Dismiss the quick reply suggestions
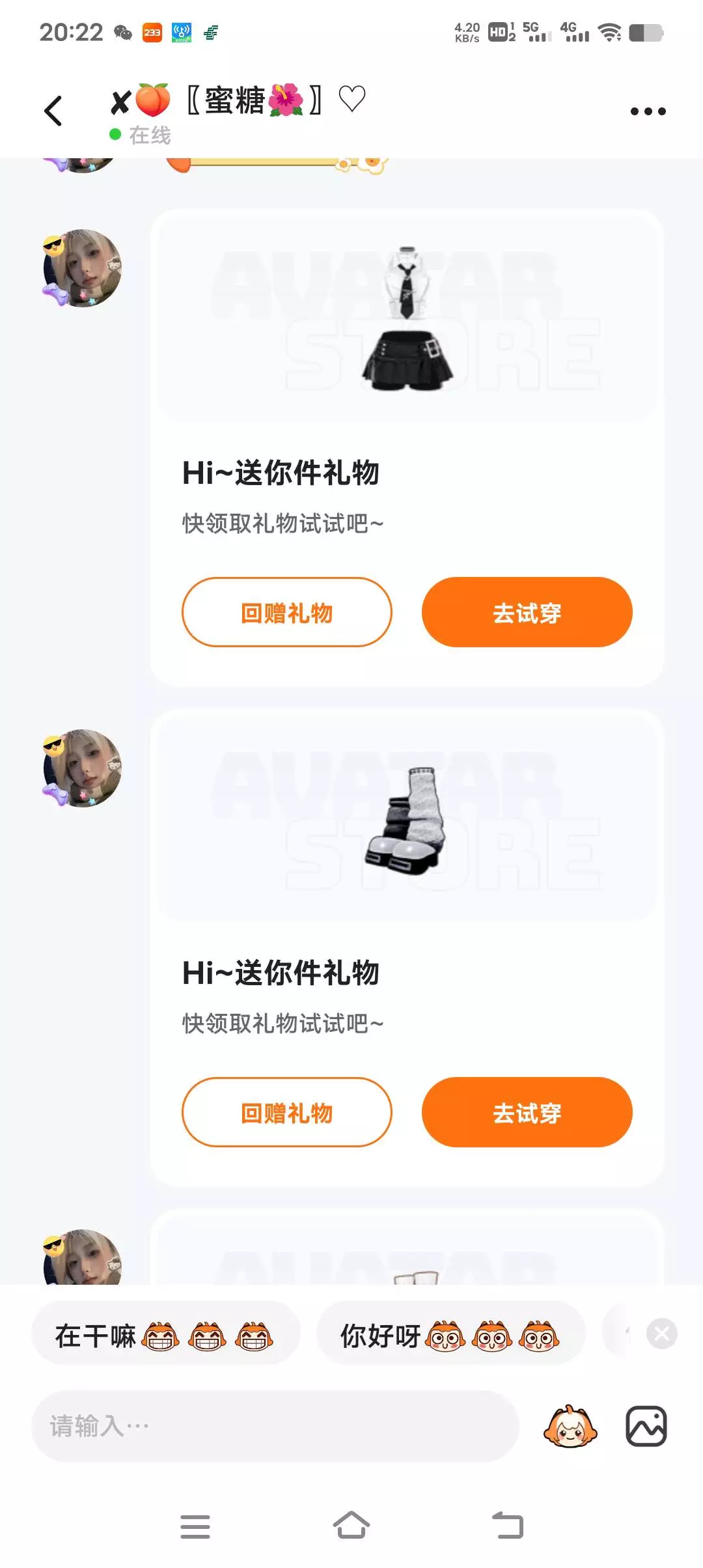The image size is (703, 1568). point(662,1334)
